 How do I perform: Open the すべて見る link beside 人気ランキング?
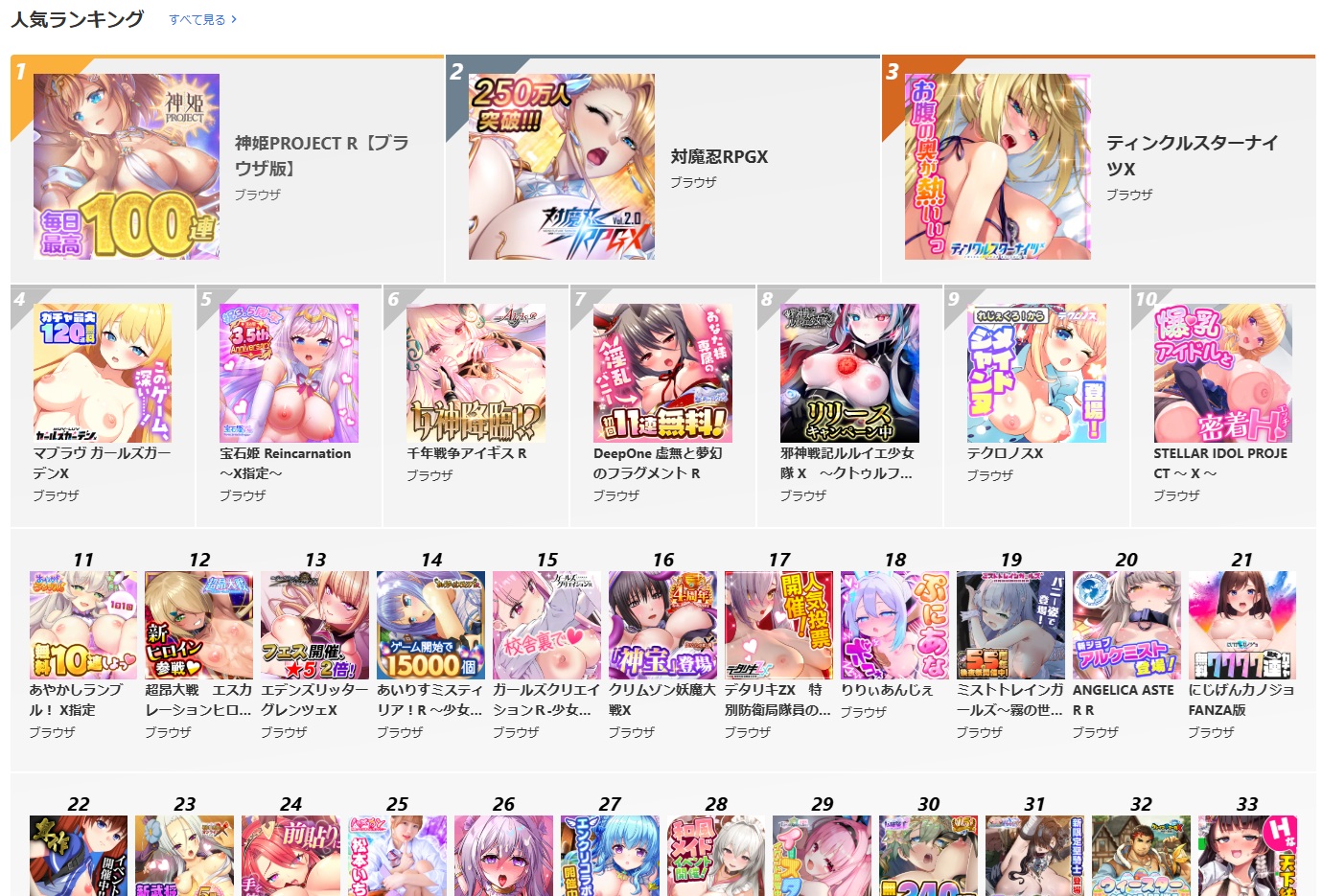click(201, 19)
